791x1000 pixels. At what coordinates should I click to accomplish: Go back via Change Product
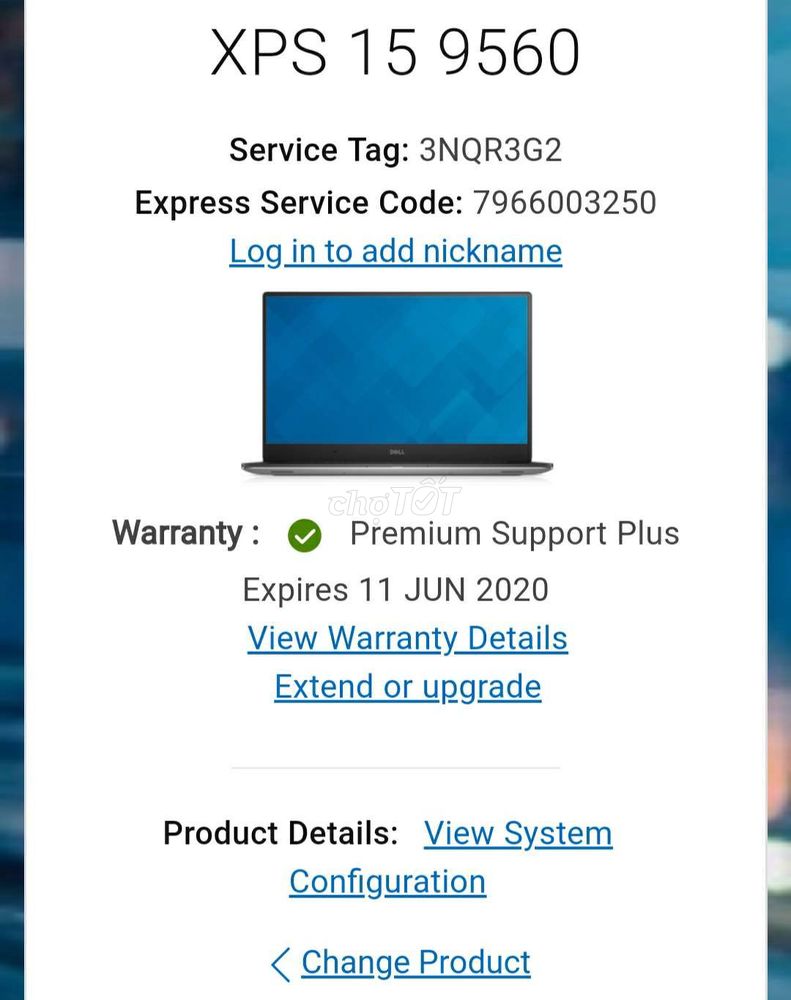pyautogui.click(x=414, y=962)
